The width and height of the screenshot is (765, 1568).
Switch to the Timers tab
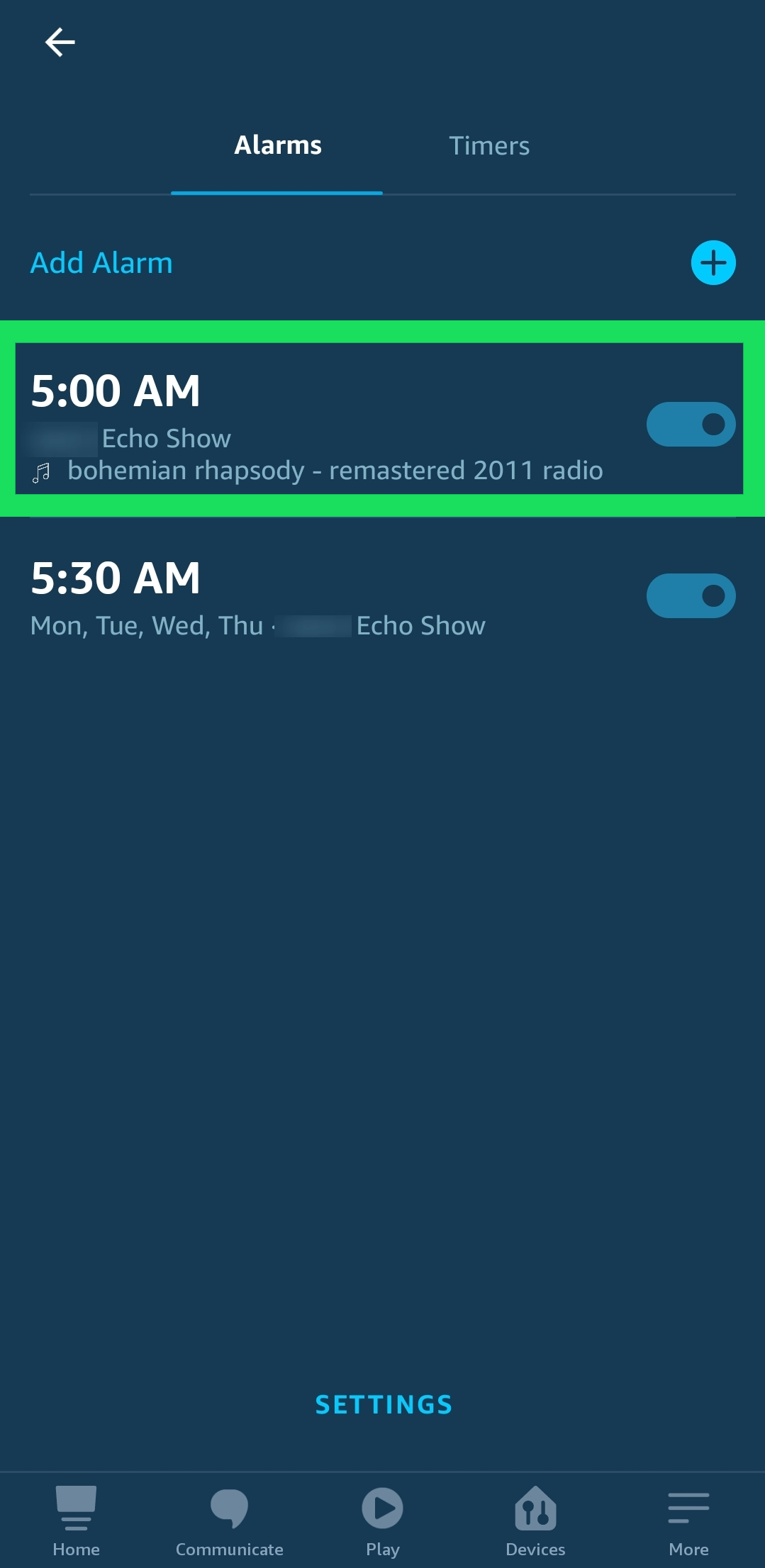pyautogui.click(x=489, y=145)
